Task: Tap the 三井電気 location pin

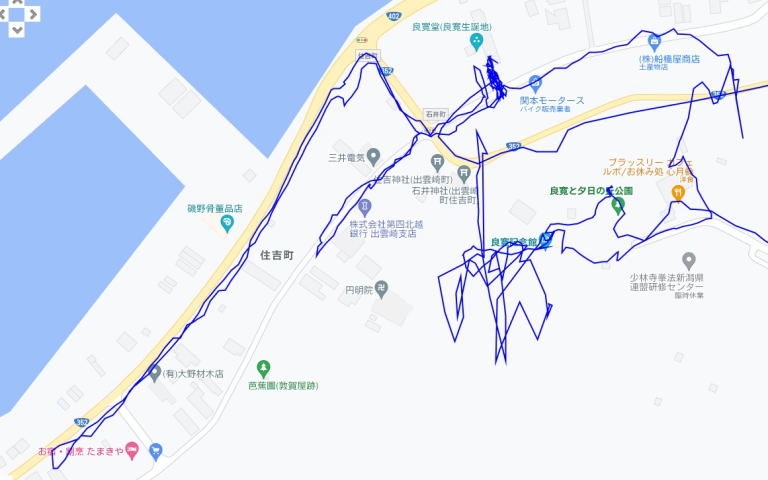Action: tap(373, 156)
